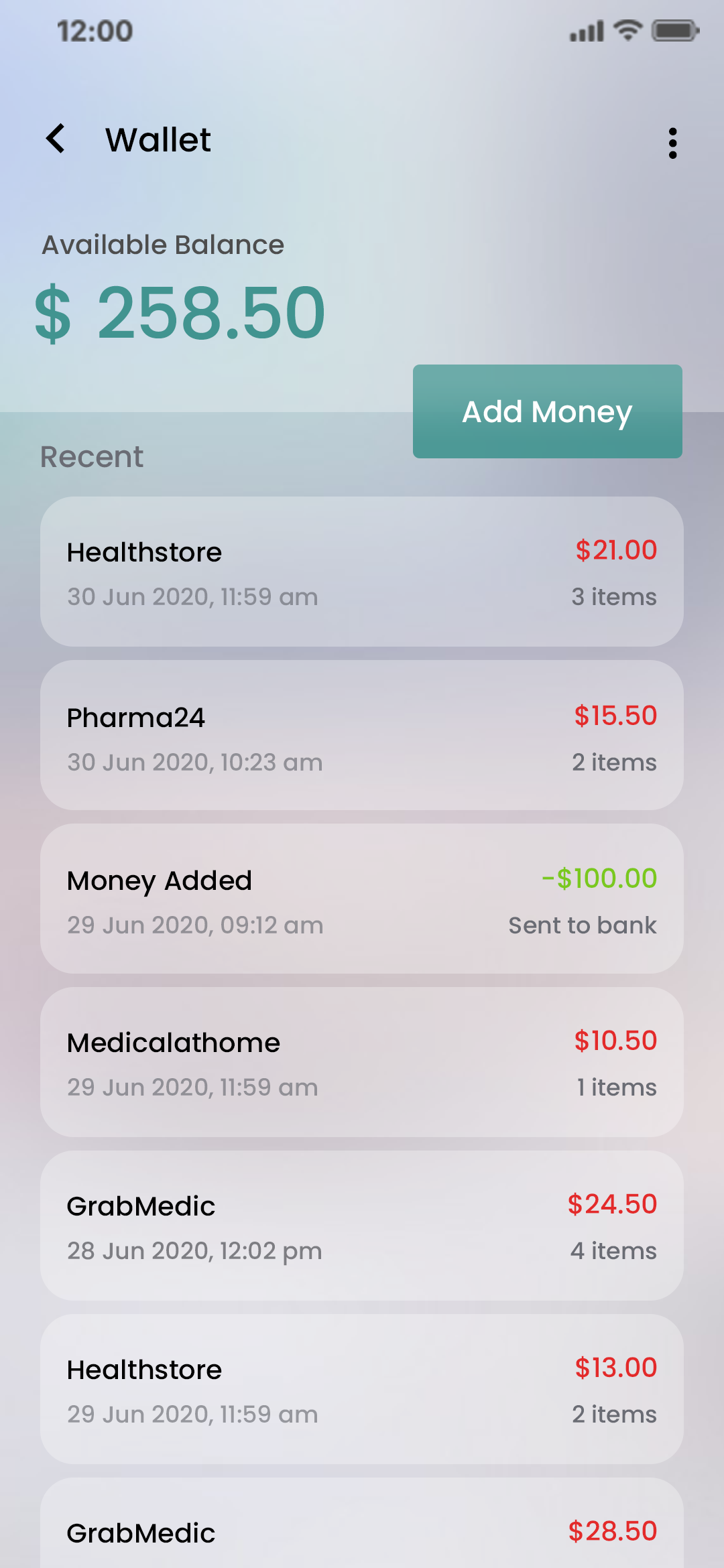Open the Healthstore $21.00 transaction
Viewport: 724px width, 1568px height.
(362, 572)
